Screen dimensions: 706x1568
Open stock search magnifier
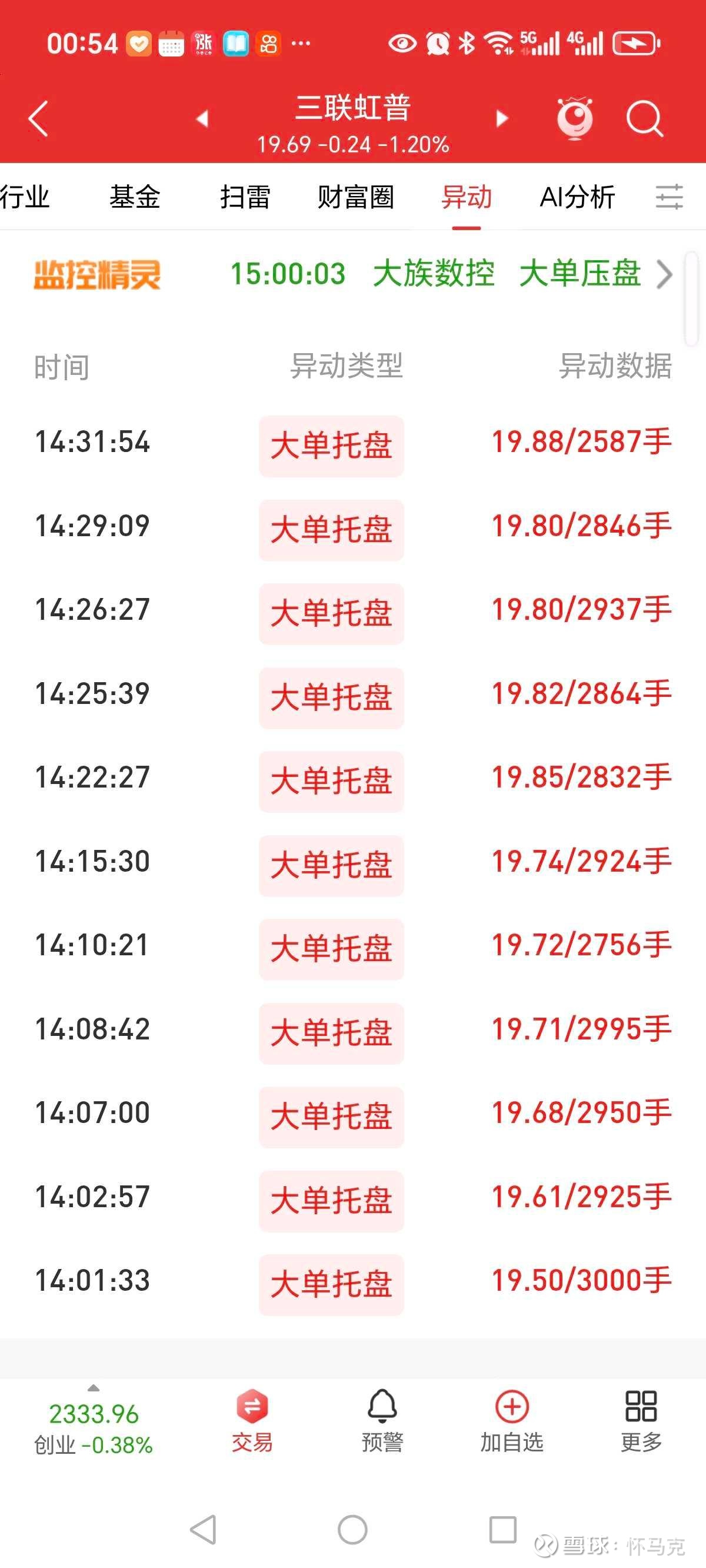[x=645, y=119]
